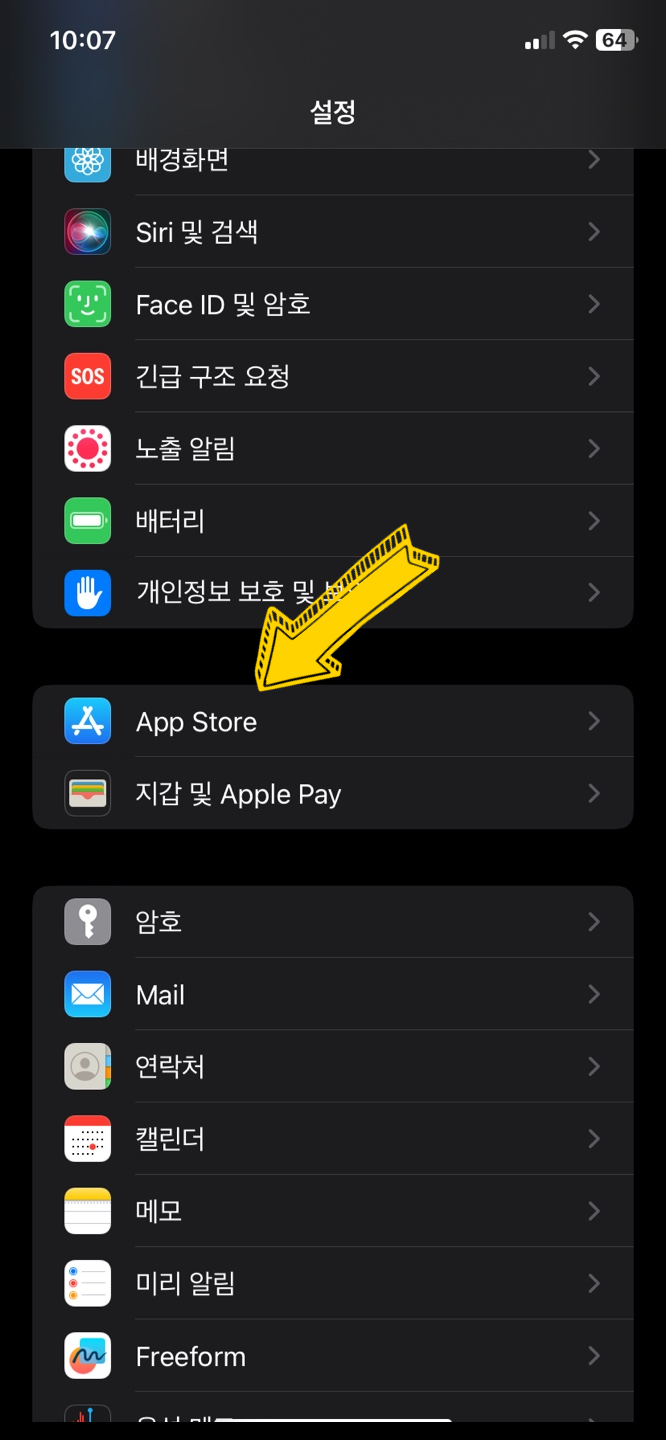Viewport: 666px width, 1440px height.
Task: Open Siri 및 검색 settings
Action: click(333, 232)
